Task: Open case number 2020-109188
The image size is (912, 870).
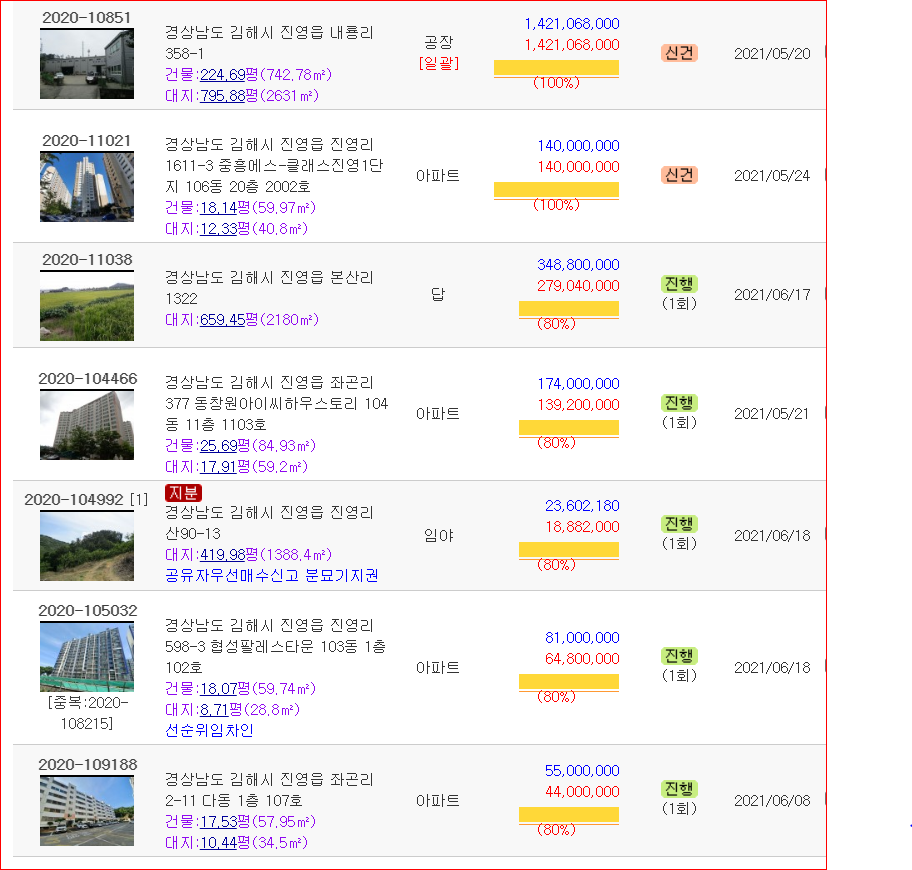Action: 87,764
